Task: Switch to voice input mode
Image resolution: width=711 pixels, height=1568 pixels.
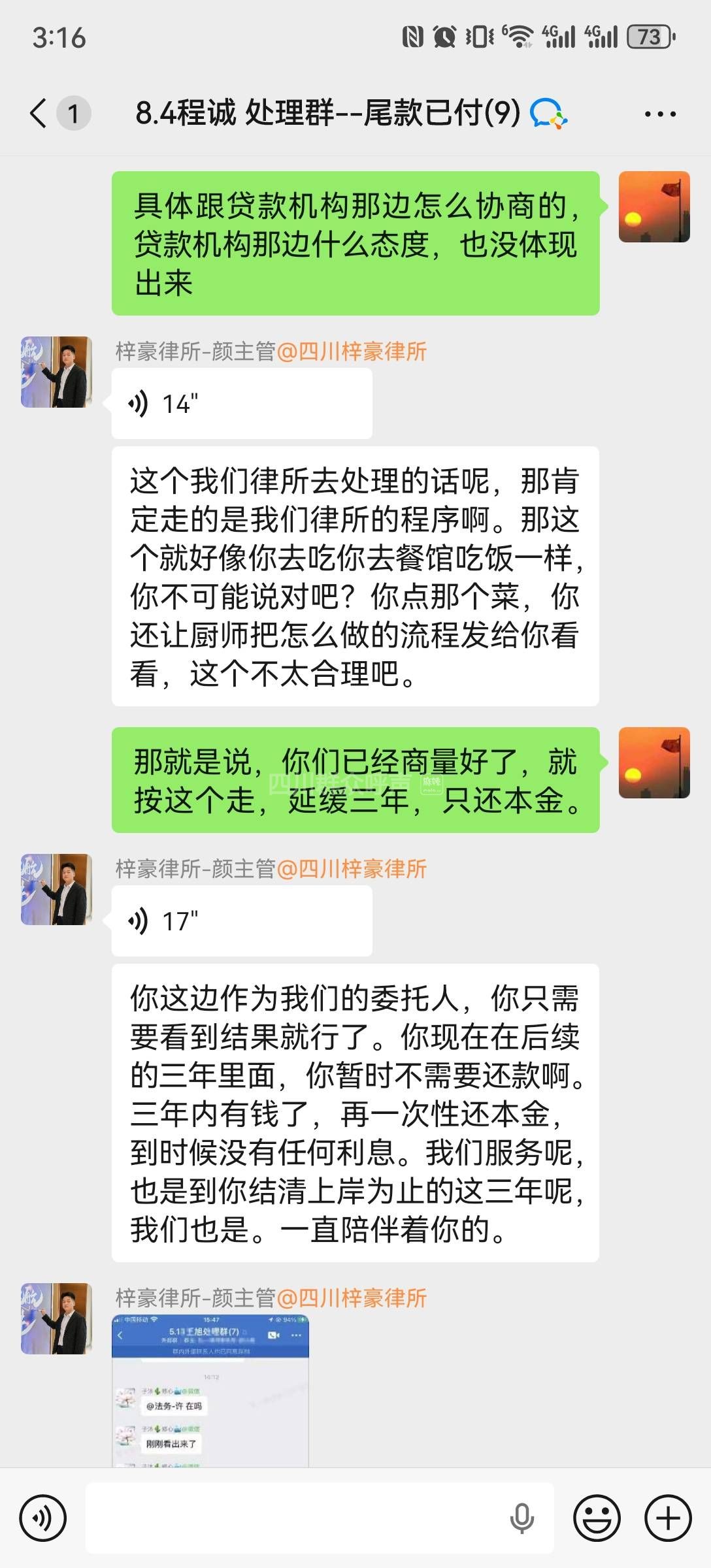Action: [x=43, y=1518]
